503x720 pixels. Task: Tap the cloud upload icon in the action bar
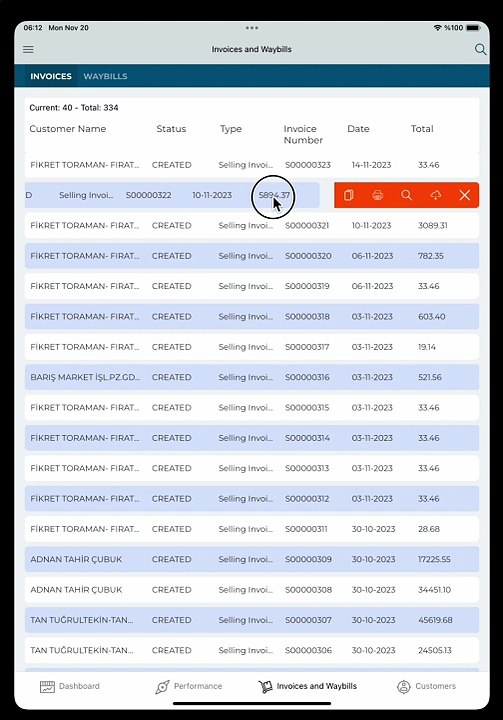point(435,195)
